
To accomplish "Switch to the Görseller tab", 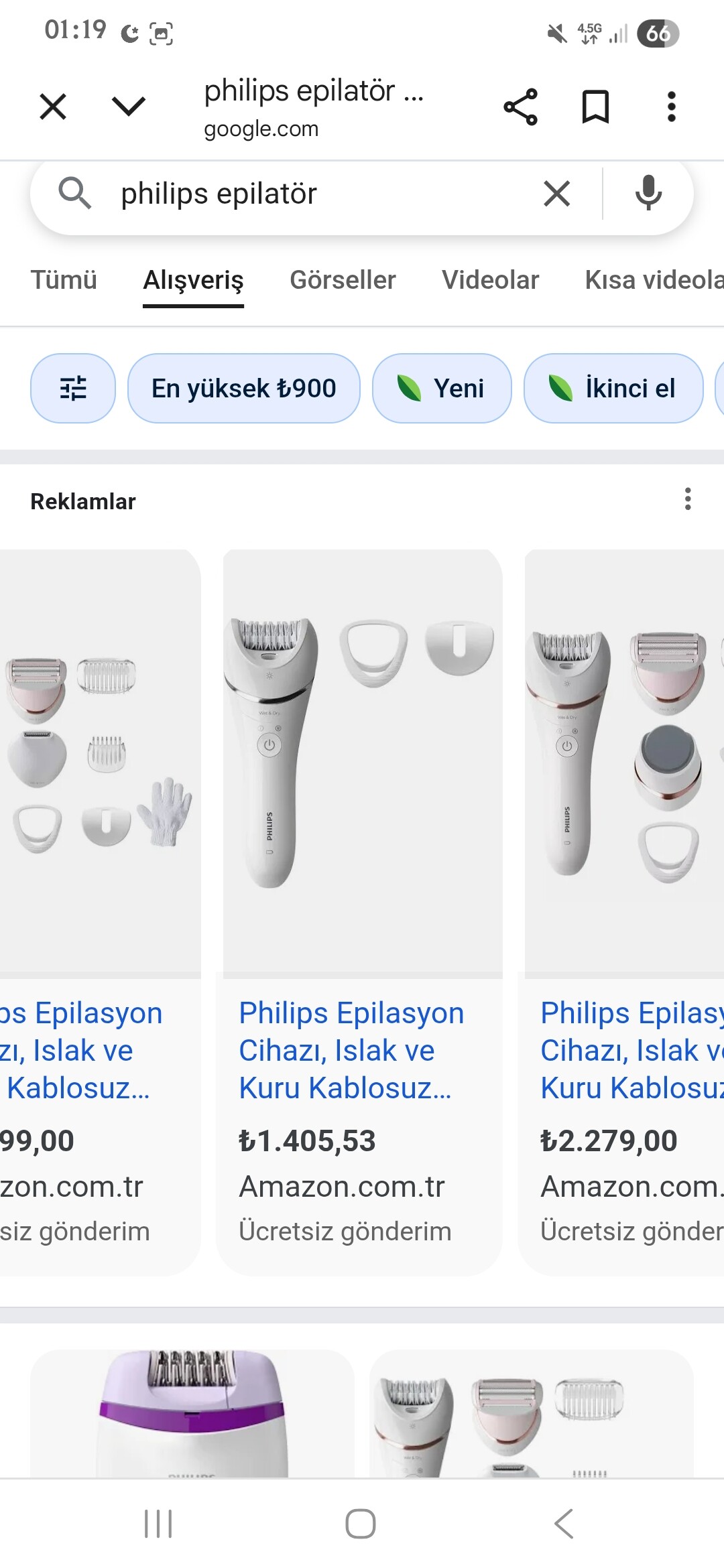I will [343, 280].
